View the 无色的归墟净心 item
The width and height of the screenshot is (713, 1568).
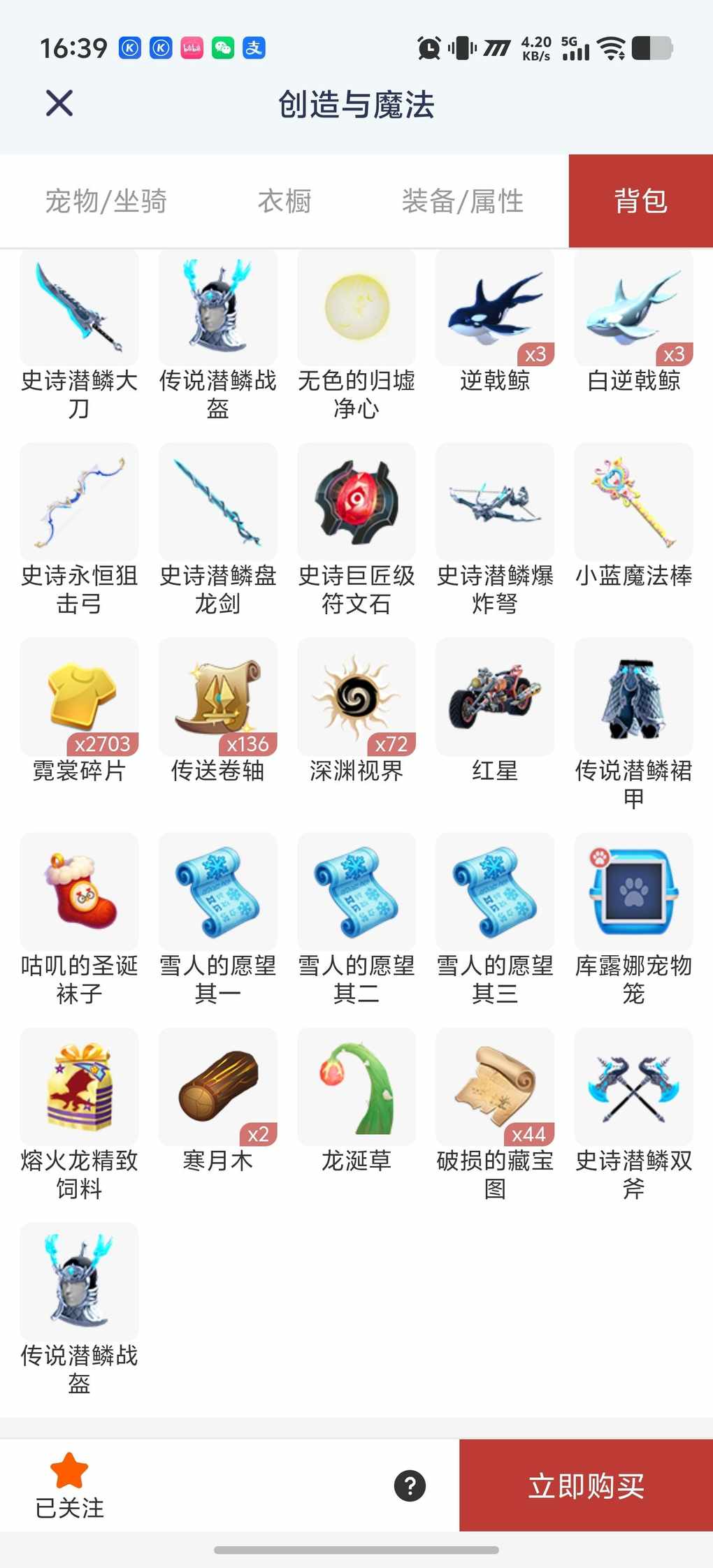click(356, 308)
